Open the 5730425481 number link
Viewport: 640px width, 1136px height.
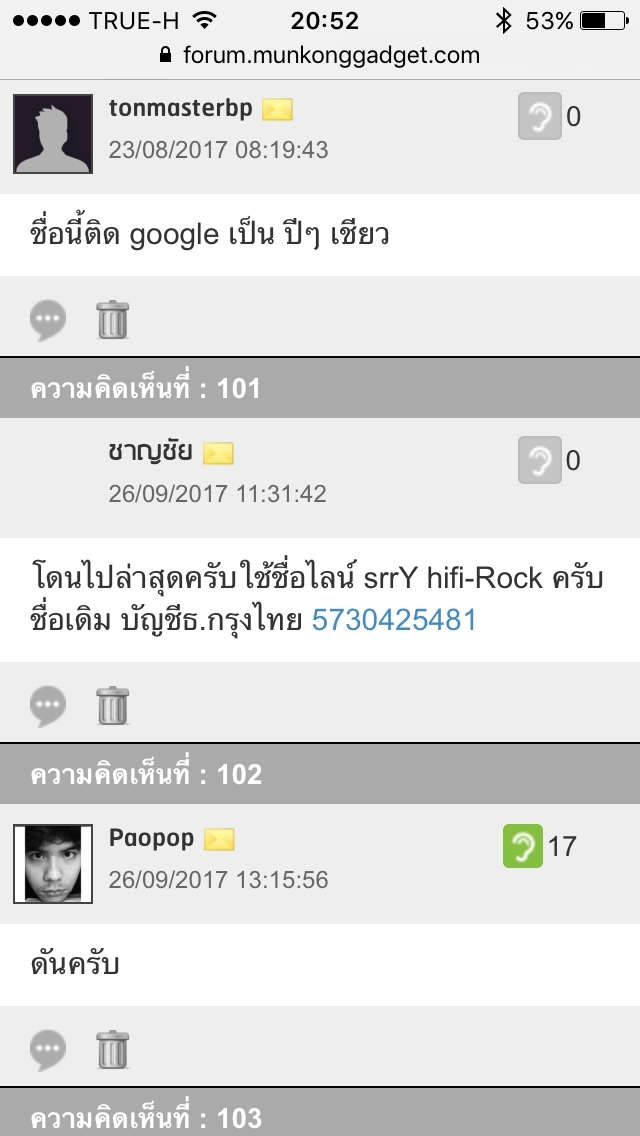[x=394, y=620]
